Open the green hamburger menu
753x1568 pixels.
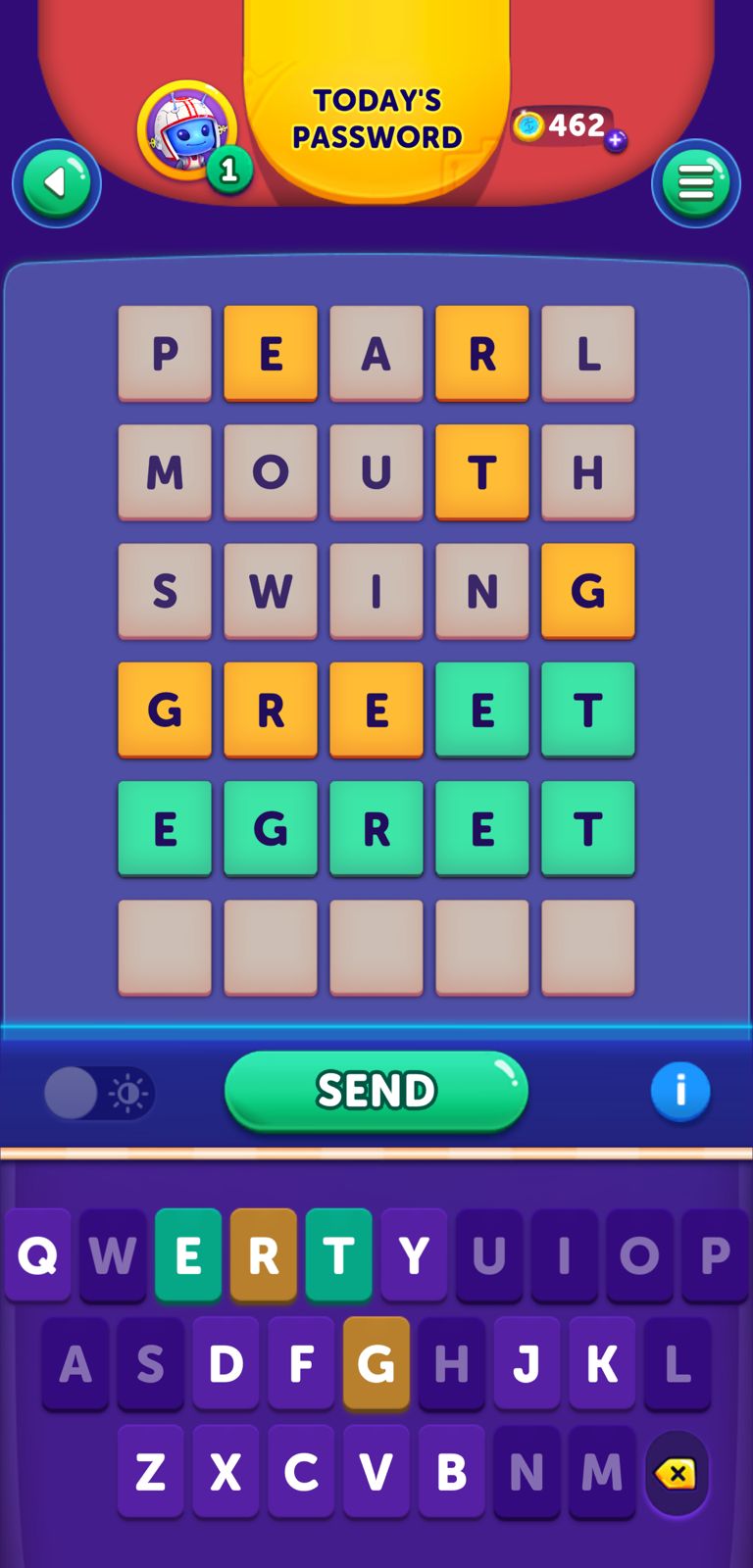(695, 183)
